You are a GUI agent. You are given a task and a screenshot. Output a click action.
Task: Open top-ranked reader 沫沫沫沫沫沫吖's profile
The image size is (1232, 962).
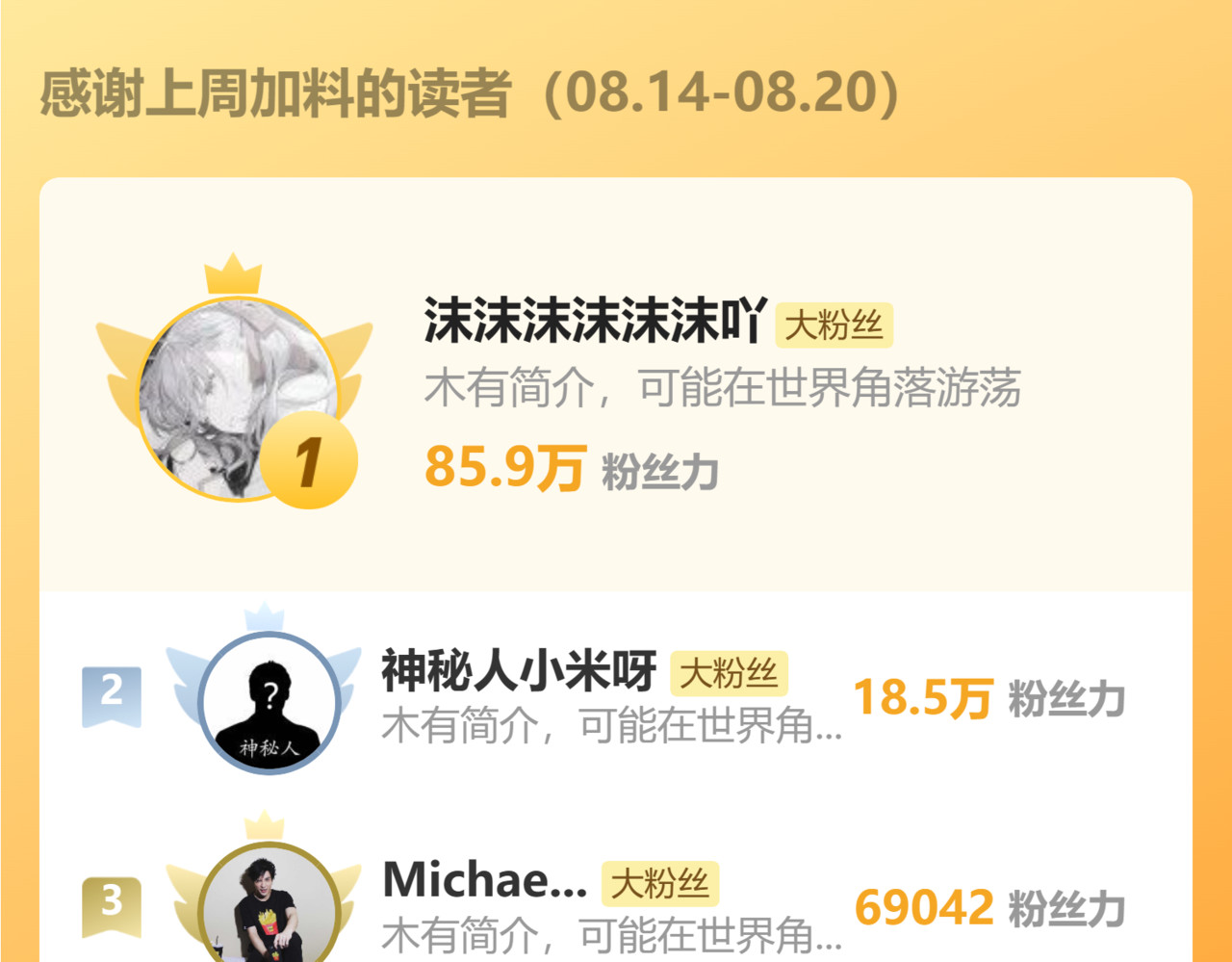click(594, 321)
